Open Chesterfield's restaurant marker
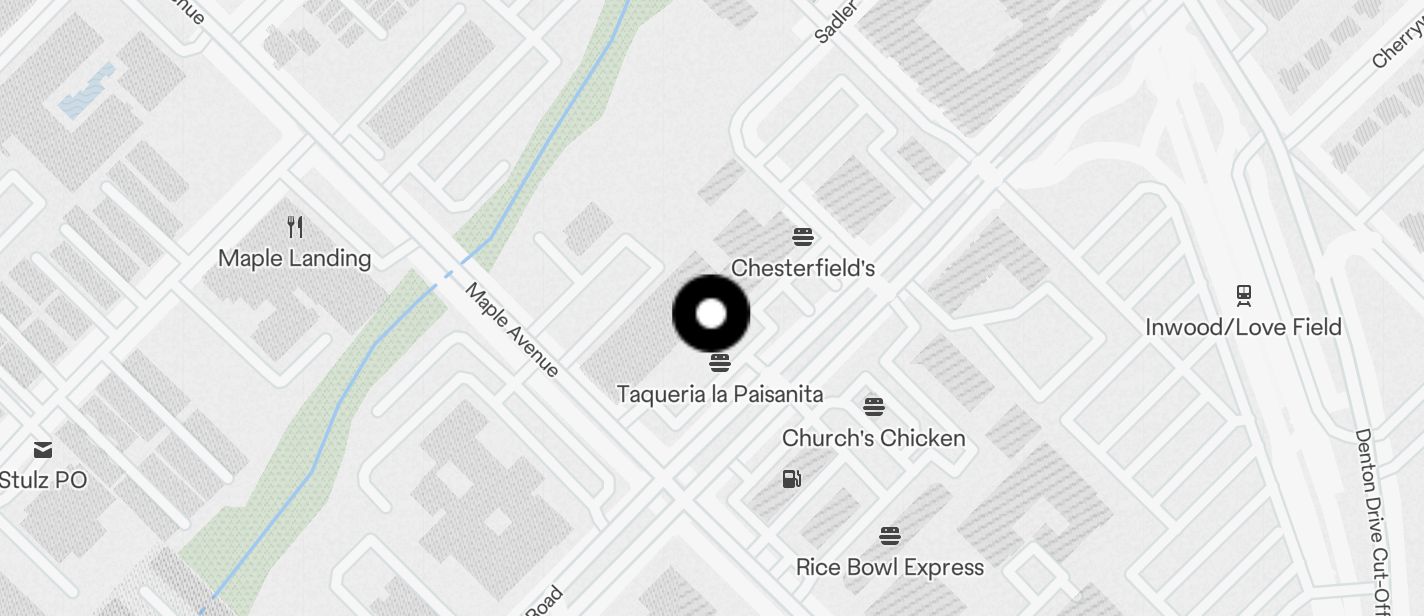The width and height of the screenshot is (1424, 616). tap(803, 237)
